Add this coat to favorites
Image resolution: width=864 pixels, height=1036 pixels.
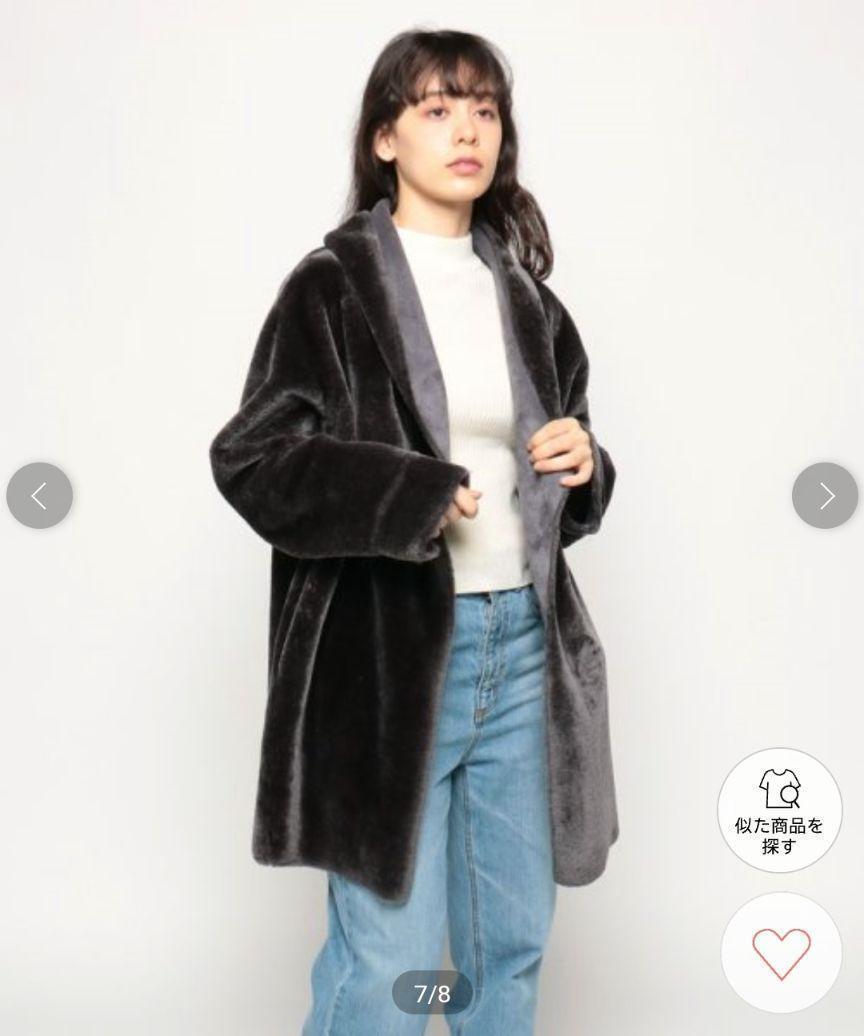[x=781, y=952]
